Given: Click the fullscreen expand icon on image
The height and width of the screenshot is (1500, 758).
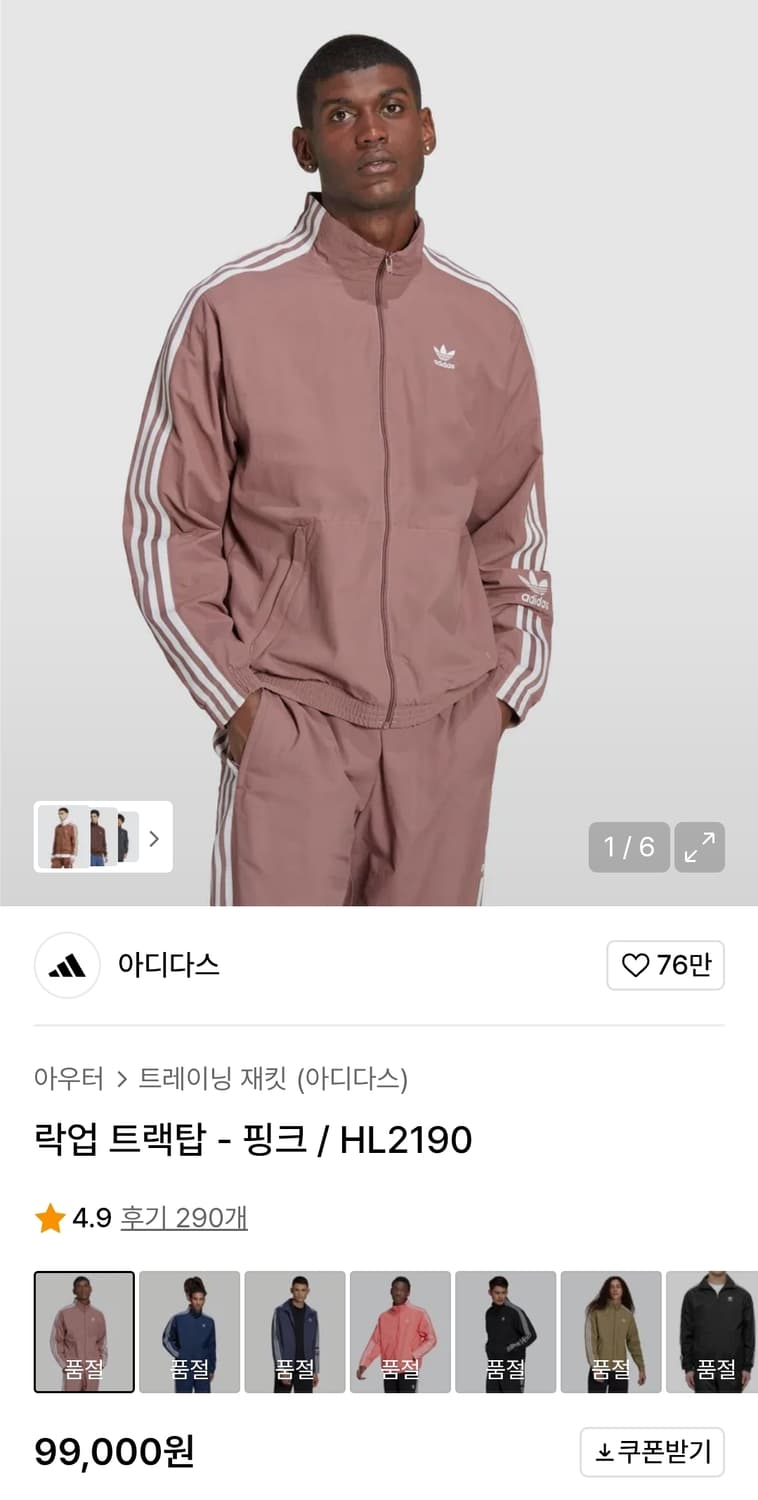Looking at the screenshot, I should click(700, 846).
